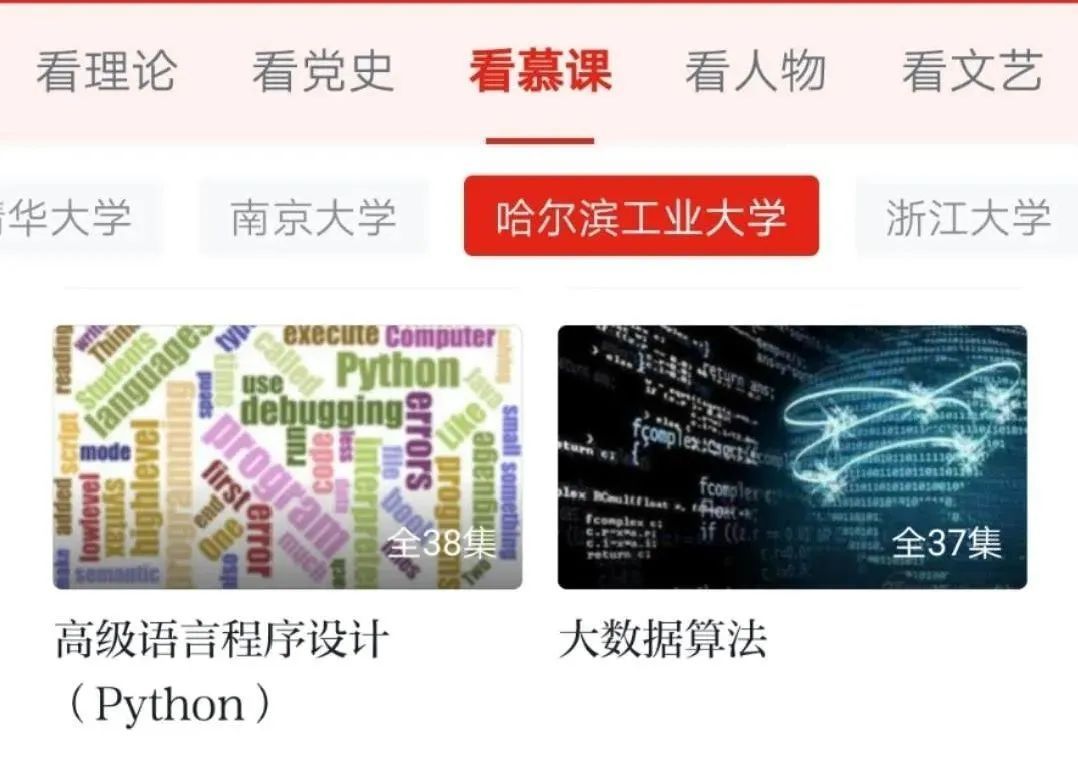The height and width of the screenshot is (767, 1078).
Task: Open the 大数据算法 course card
Action: (791, 457)
